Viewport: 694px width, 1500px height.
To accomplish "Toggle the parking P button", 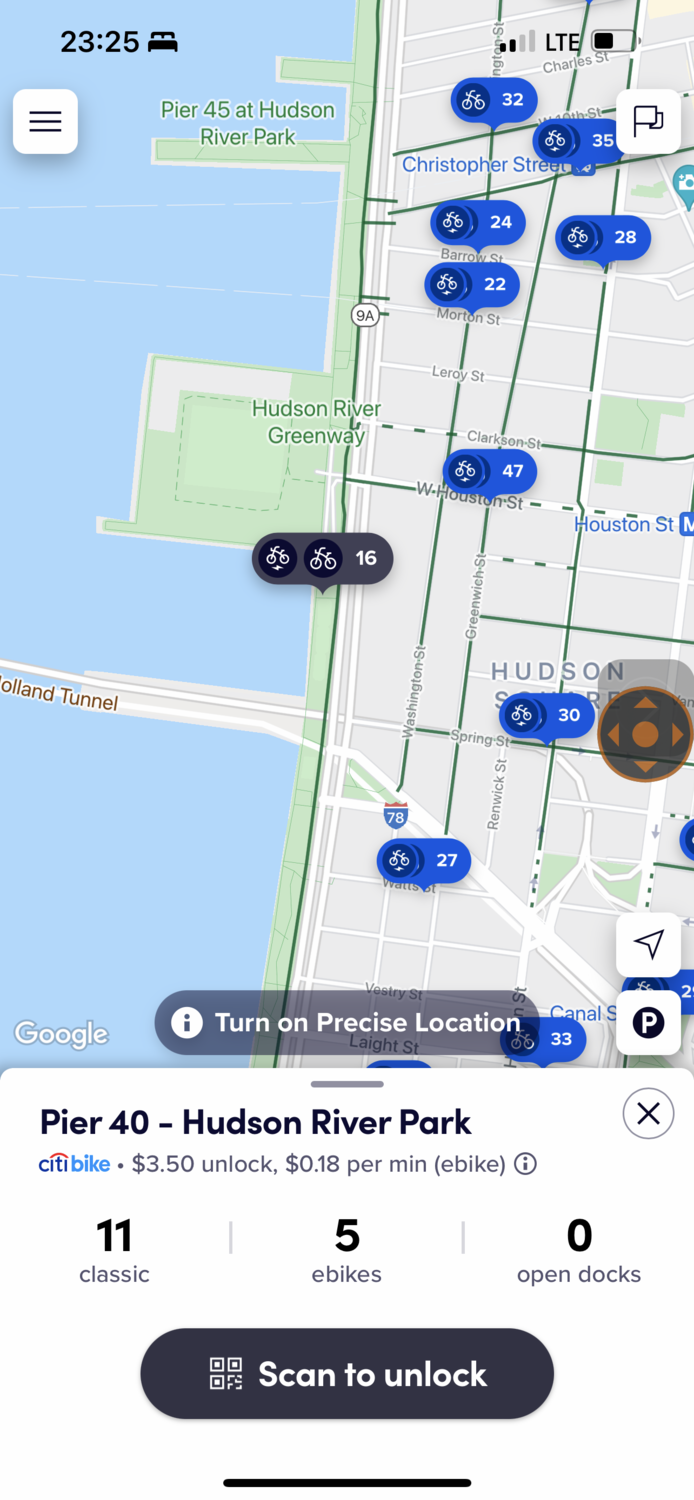I will (x=648, y=1023).
